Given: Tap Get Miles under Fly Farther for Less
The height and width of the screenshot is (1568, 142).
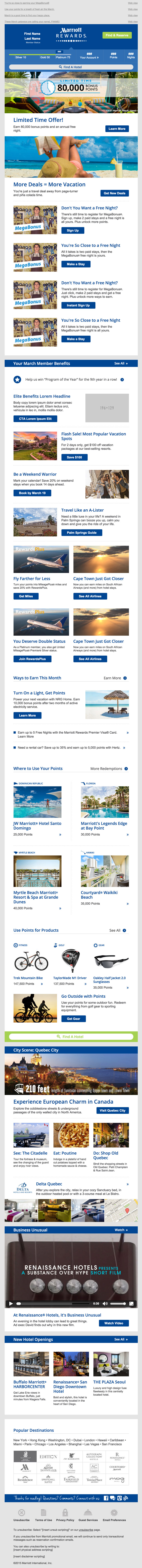Looking at the screenshot, I should pyautogui.click(x=26, y=596).
